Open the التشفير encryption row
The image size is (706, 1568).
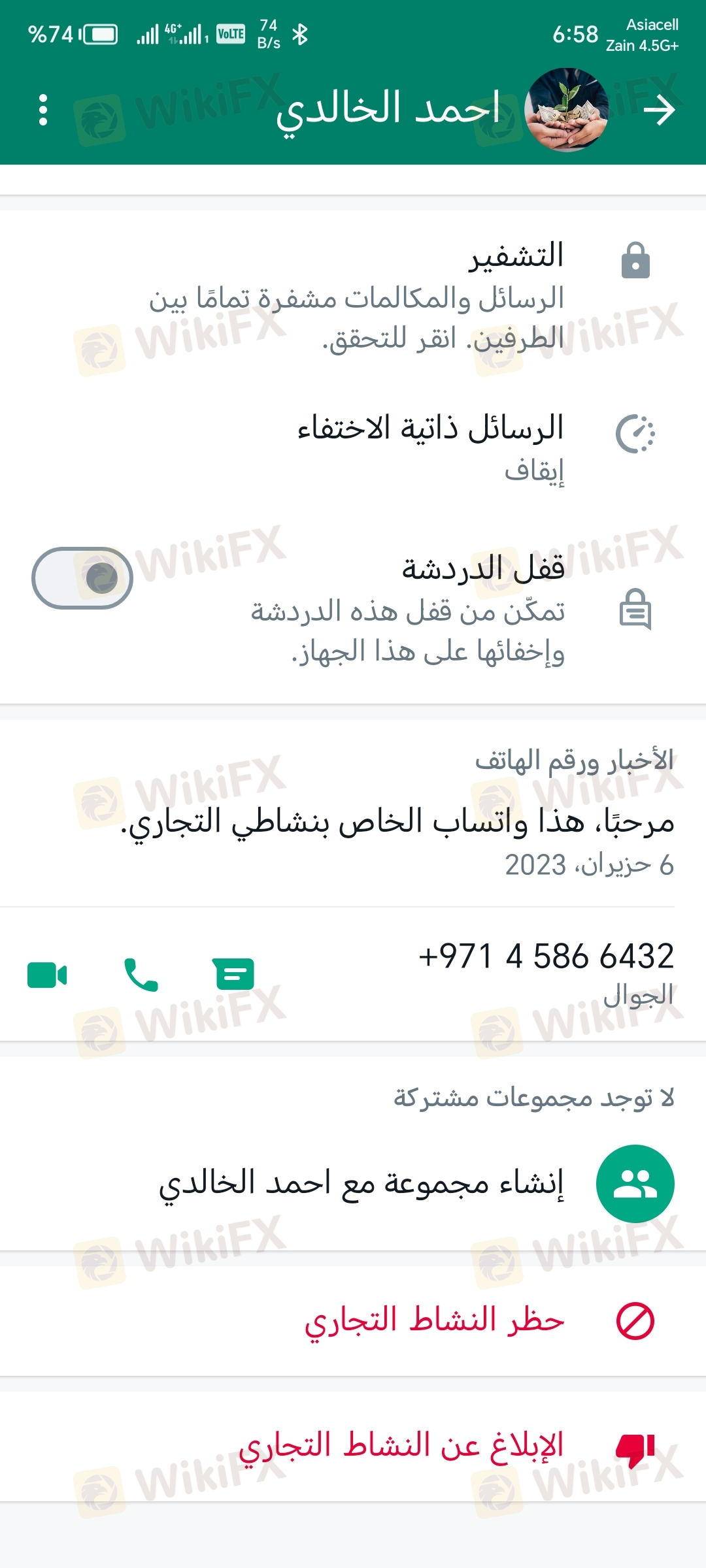392,297
